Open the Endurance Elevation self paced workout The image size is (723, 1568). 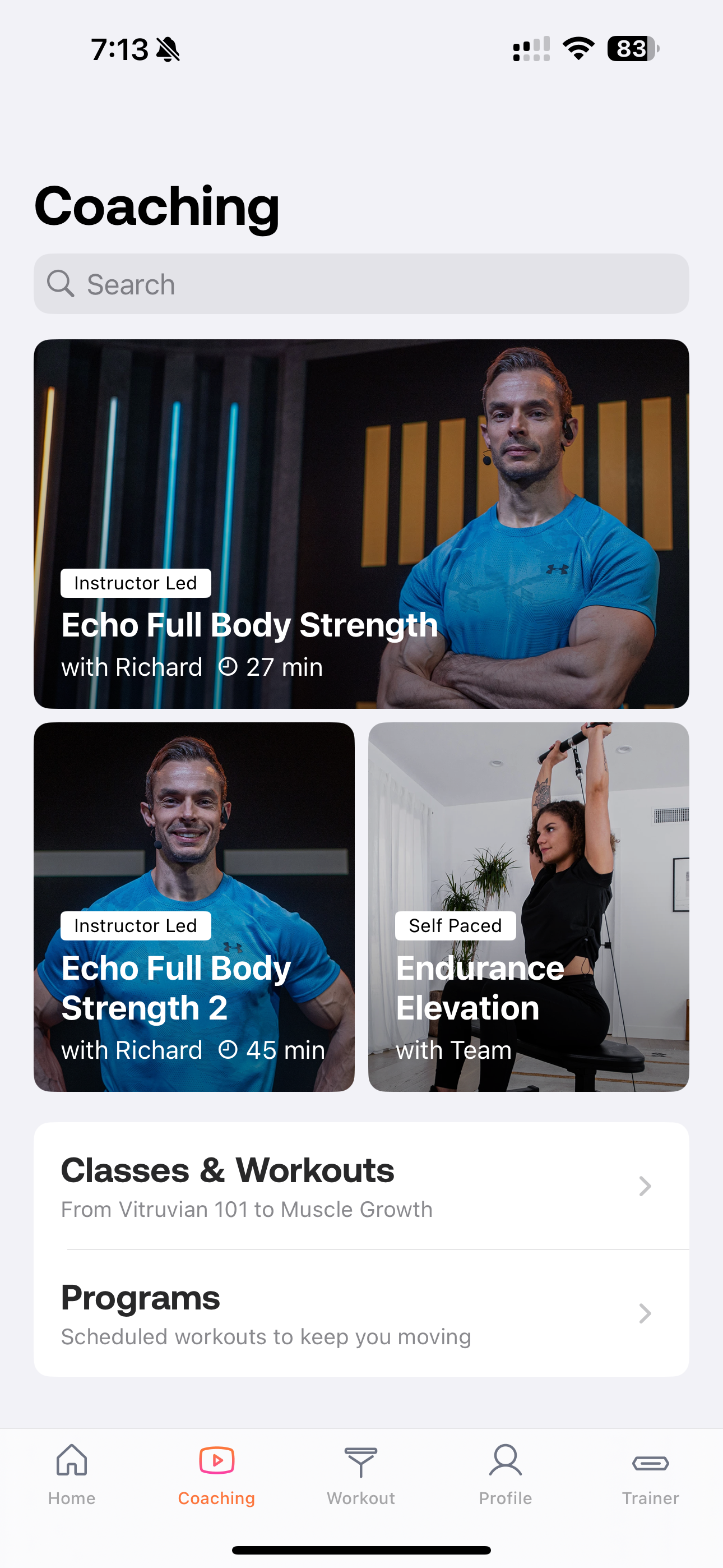click(529, 906)
